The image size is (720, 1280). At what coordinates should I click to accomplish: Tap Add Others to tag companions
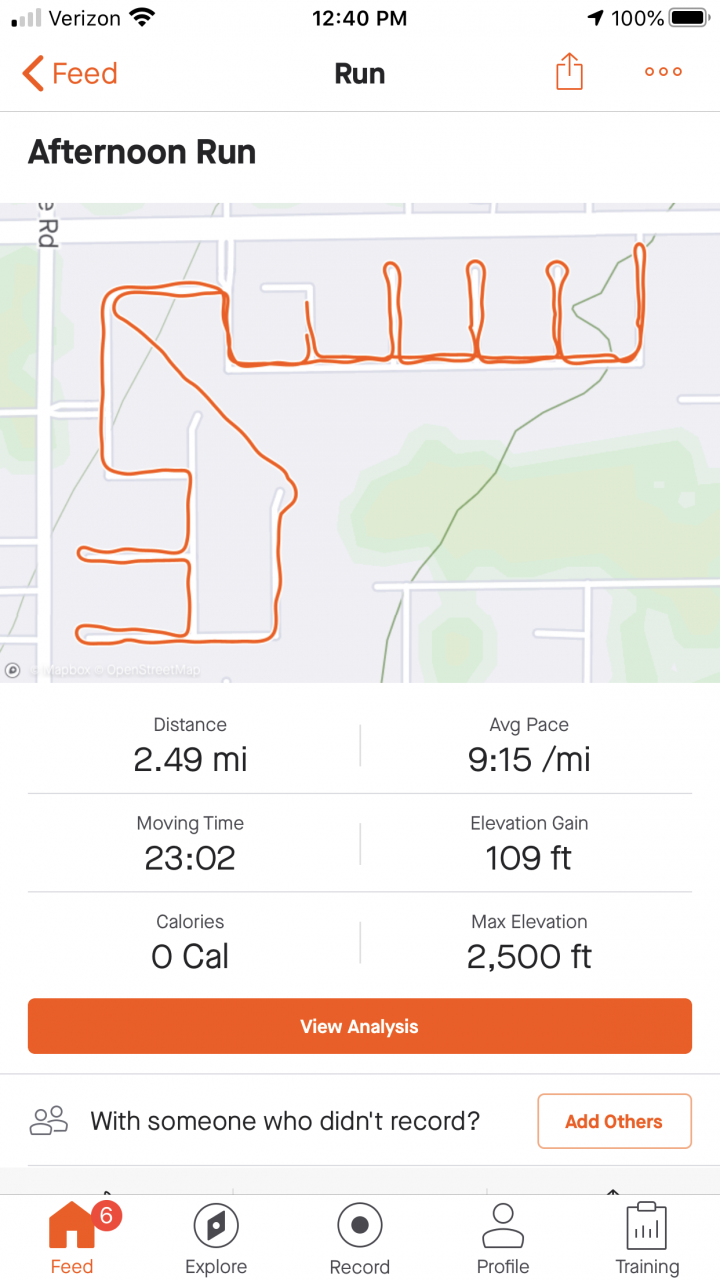tap(614, 1121)
